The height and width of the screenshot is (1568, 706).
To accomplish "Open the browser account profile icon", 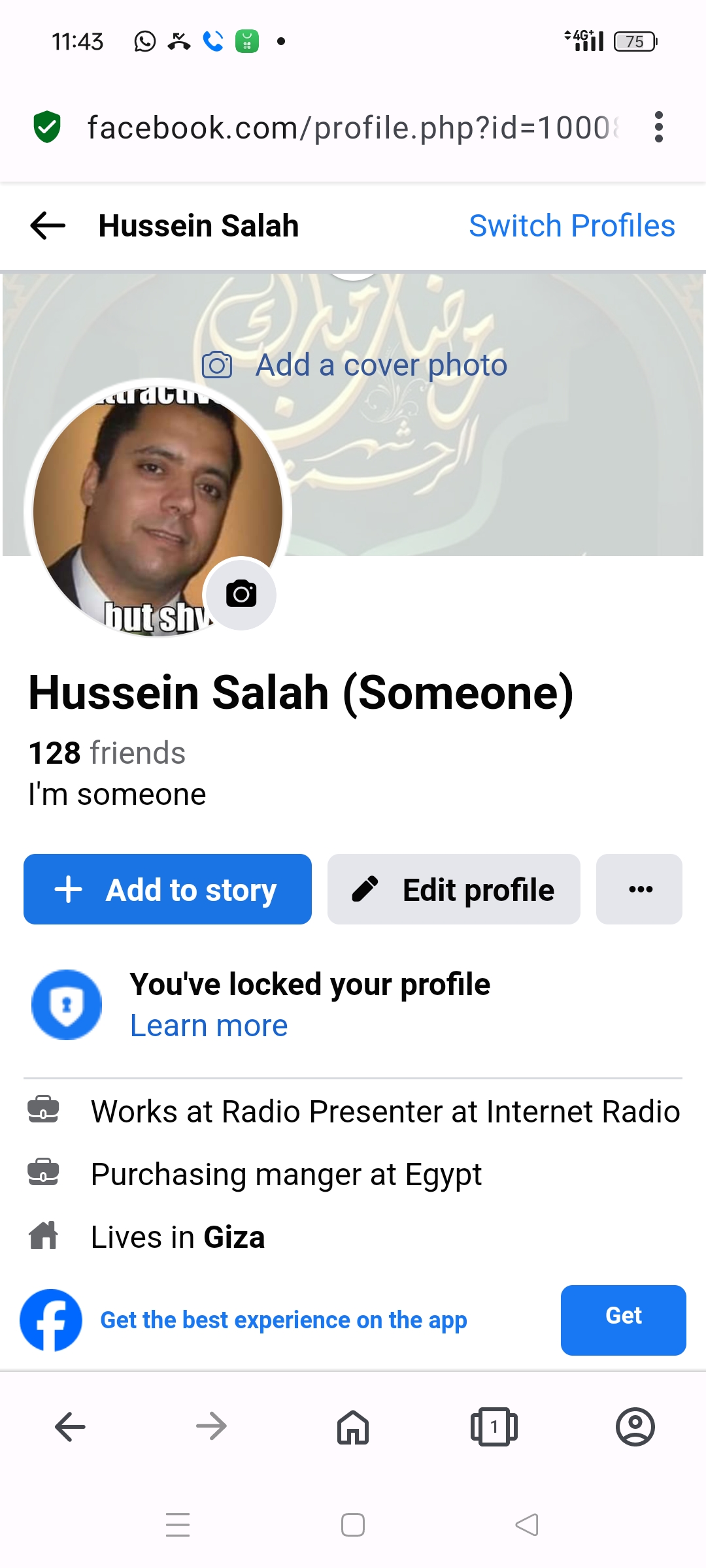I will 635,1427.
